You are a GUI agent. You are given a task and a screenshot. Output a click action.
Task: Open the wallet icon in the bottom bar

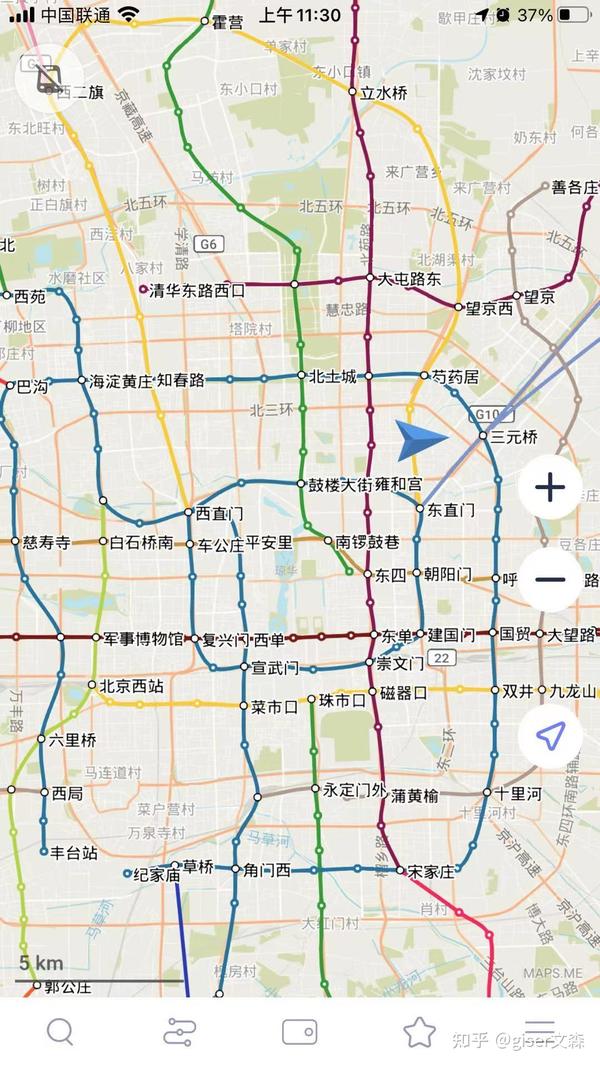(300, 1031)
